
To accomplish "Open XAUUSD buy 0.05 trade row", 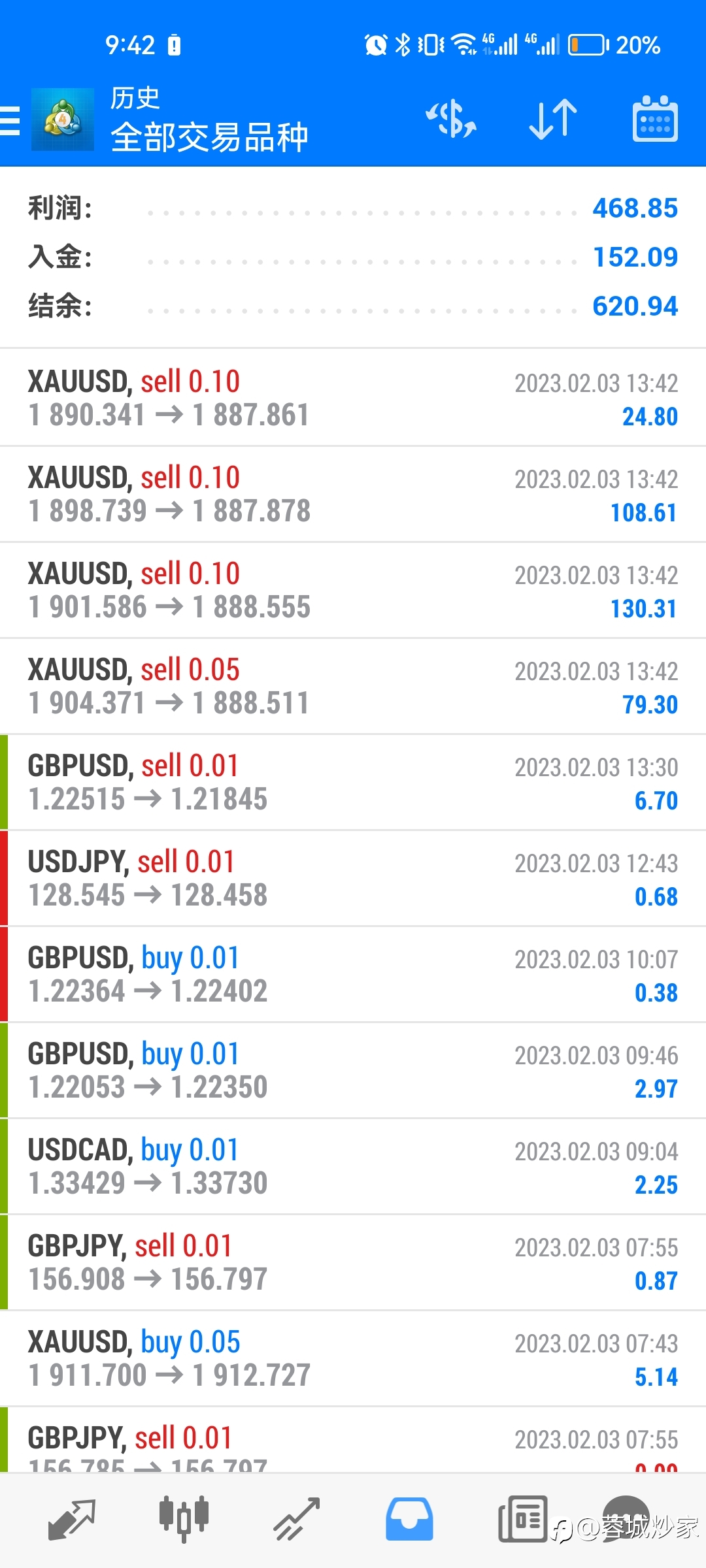I will (x=353, y=1358).
